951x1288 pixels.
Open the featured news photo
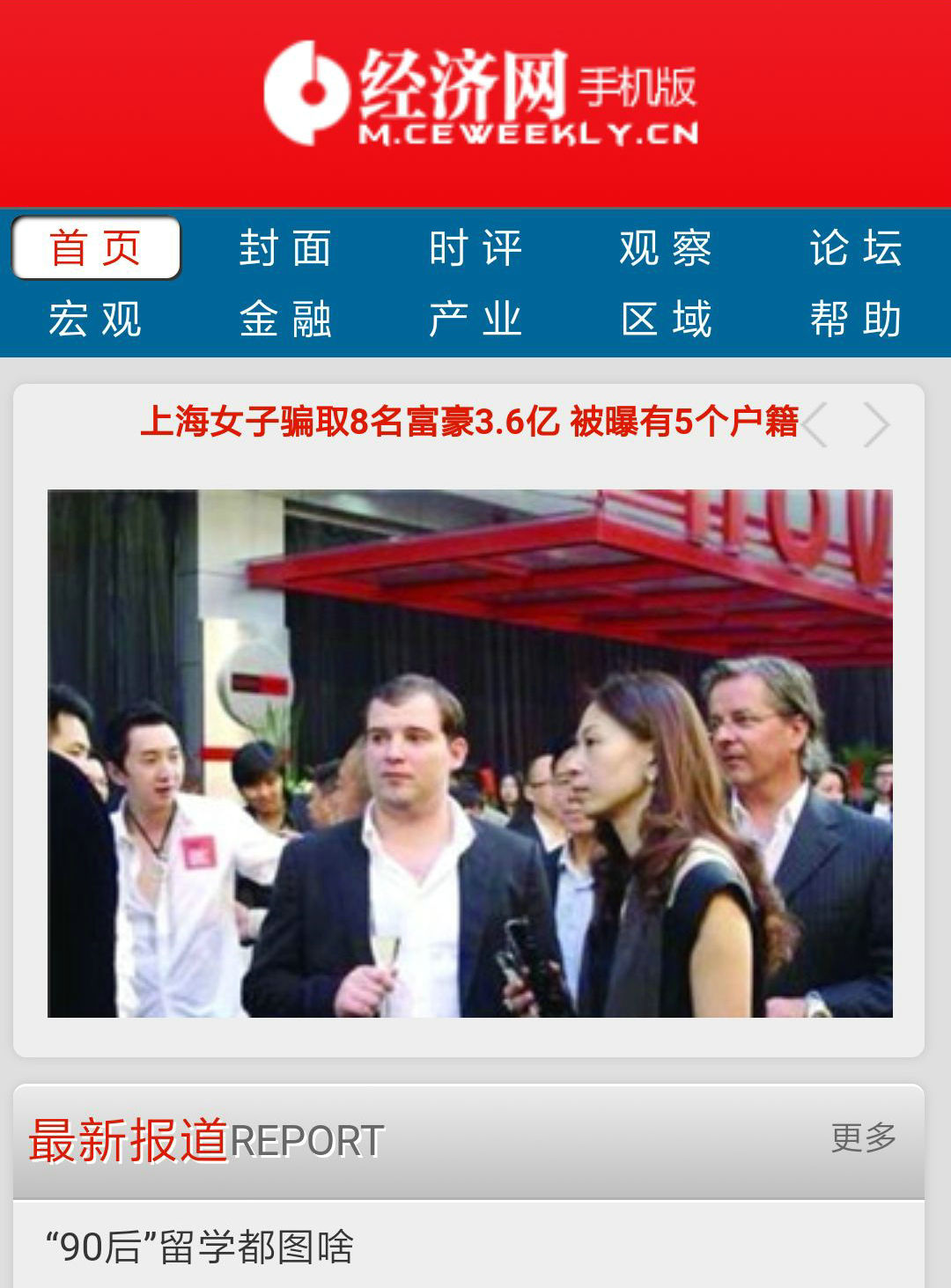coord(469,753)
